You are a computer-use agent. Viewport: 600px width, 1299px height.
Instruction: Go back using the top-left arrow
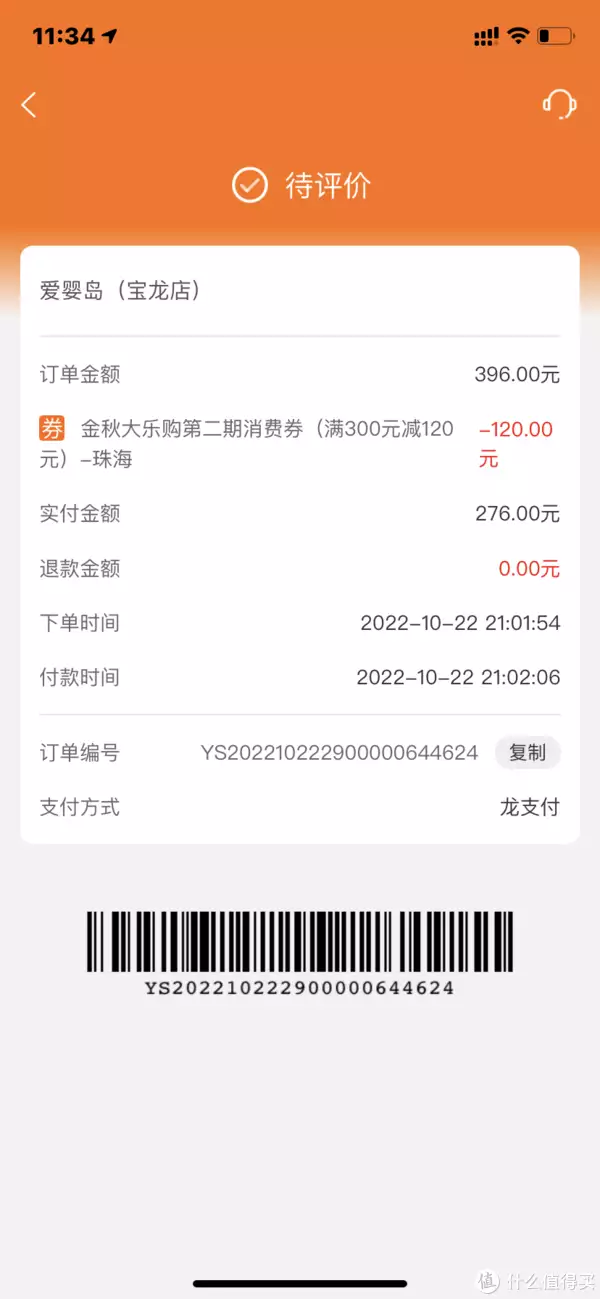click(x=29, y=104)
